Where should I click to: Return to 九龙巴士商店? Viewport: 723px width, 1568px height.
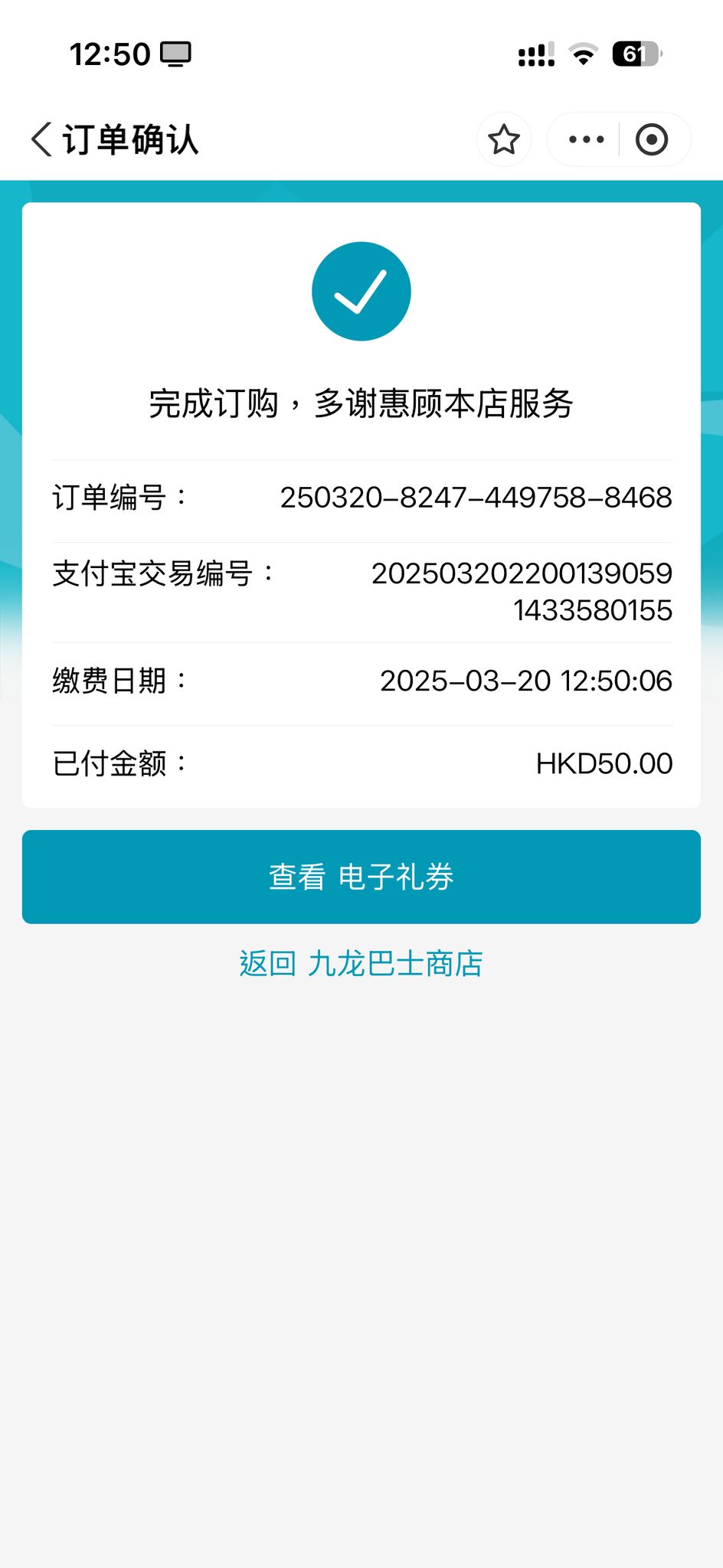[x=361, y=963]
